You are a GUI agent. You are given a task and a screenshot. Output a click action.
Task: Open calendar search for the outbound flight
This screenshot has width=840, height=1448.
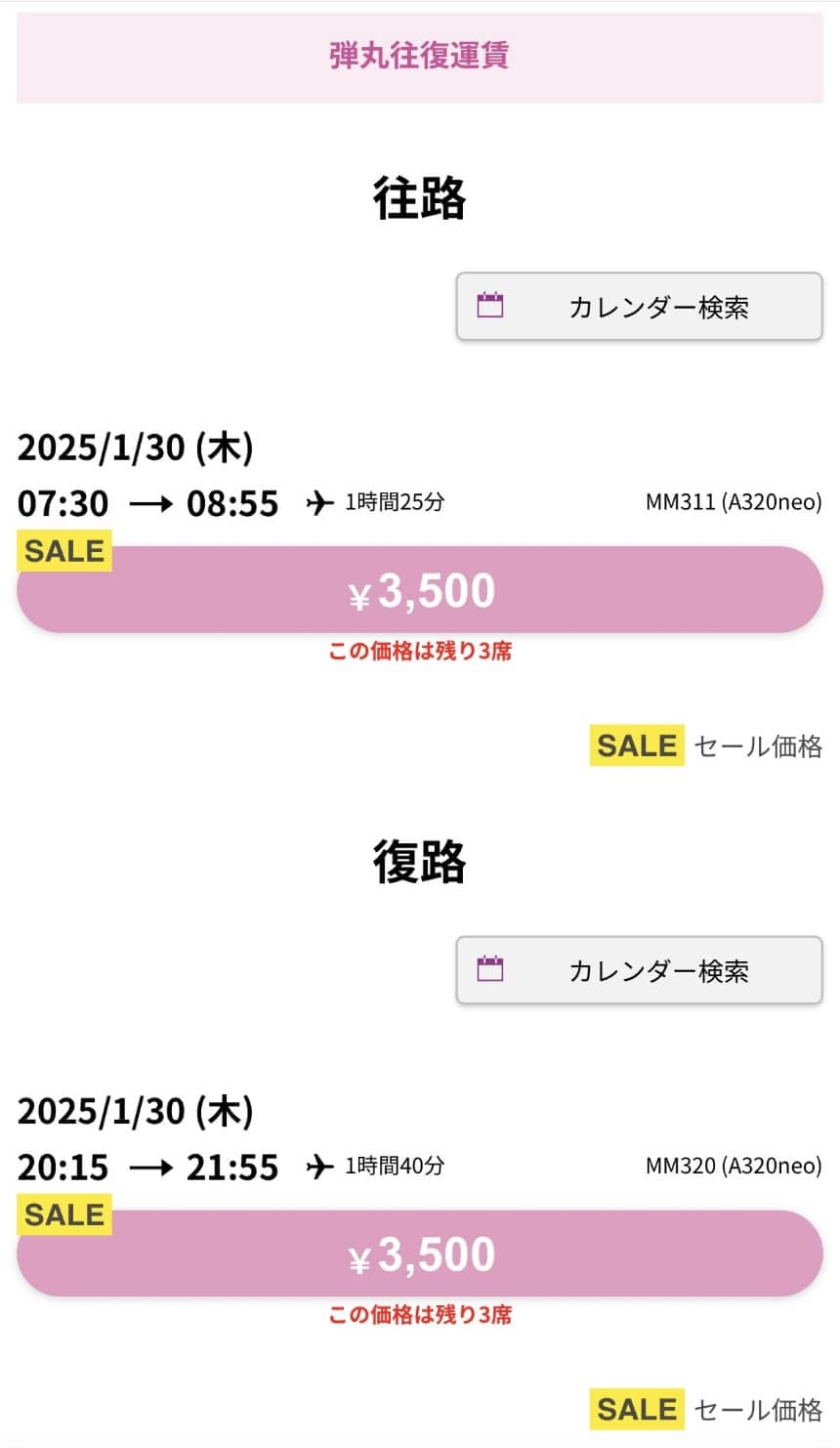[639, 307]
